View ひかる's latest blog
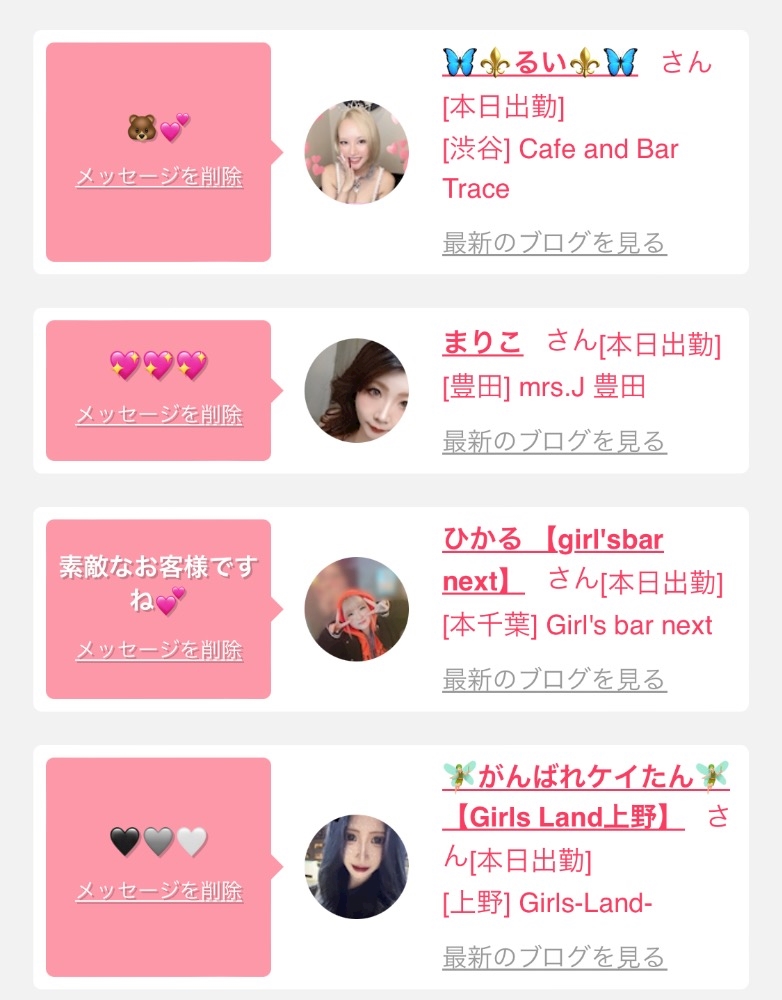782x1000 pixels. tap(554, 680)
